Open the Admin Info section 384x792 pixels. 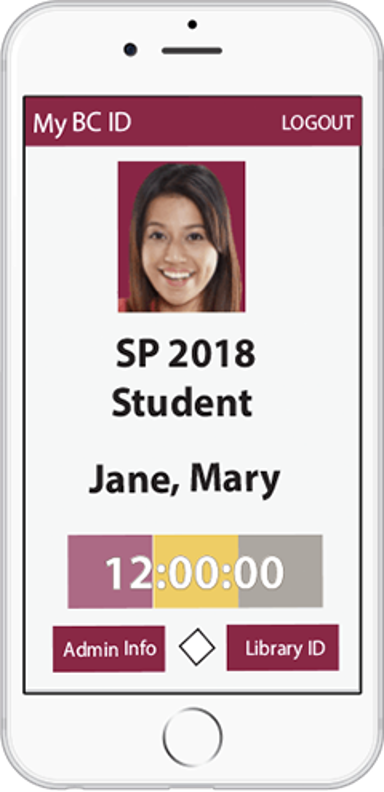tap(109, 649)
